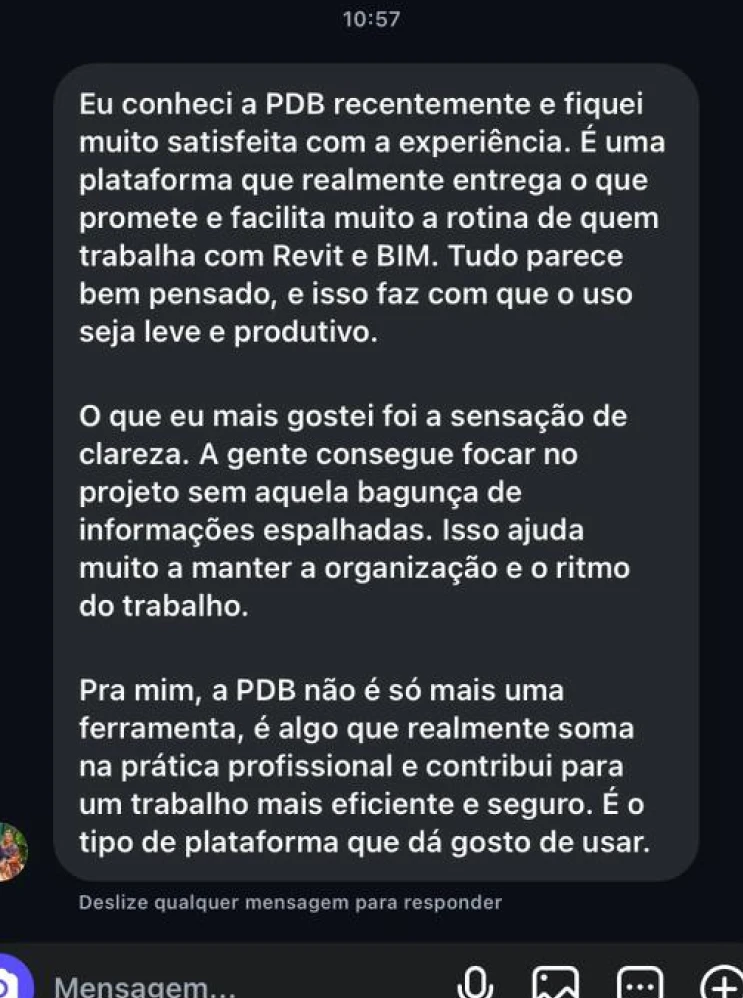743x998 pixels.
Task: Open the sender's profile picture
Action: pyautogui.click(x=12, y=851)
